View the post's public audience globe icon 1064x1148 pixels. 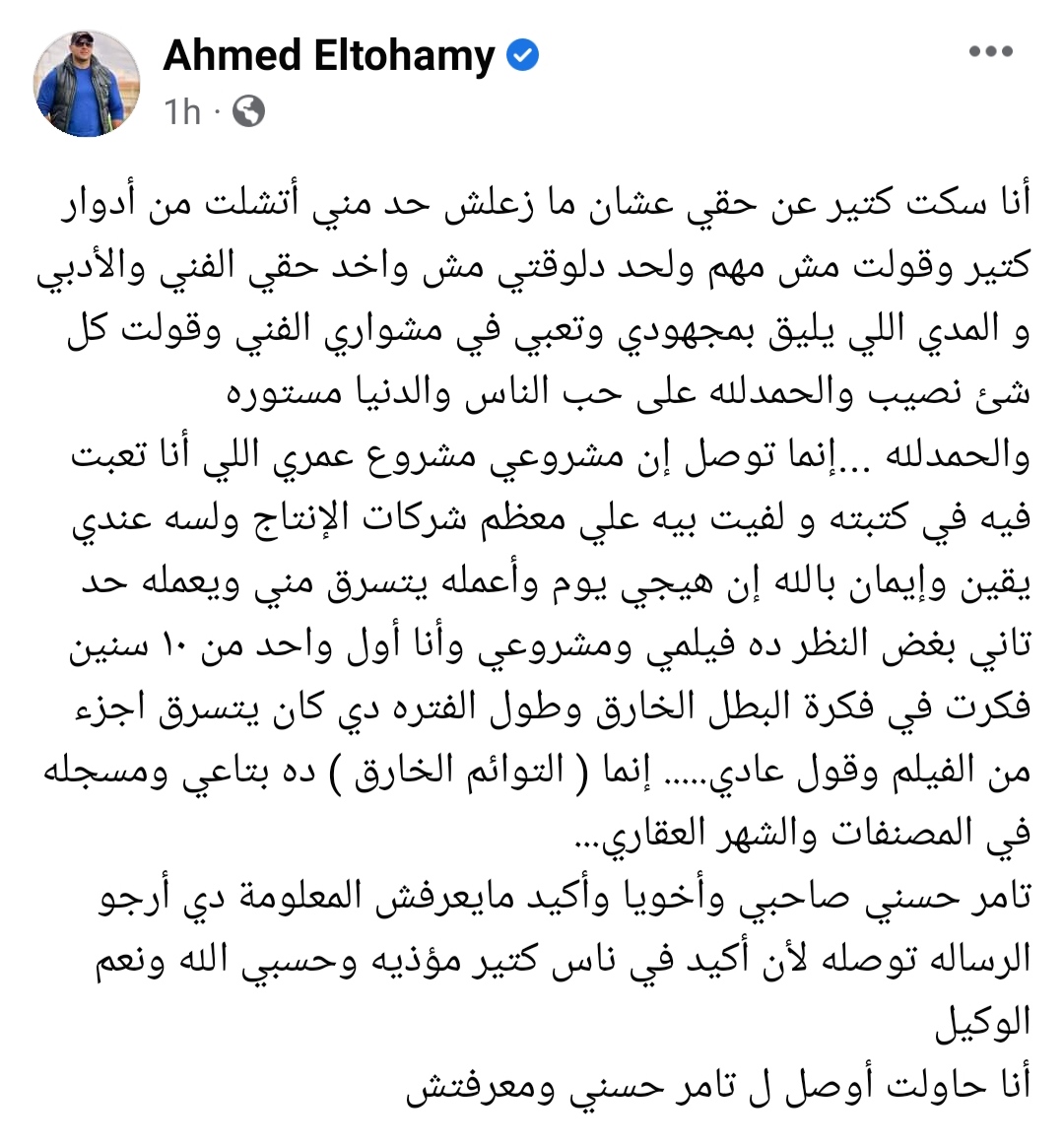248,111
